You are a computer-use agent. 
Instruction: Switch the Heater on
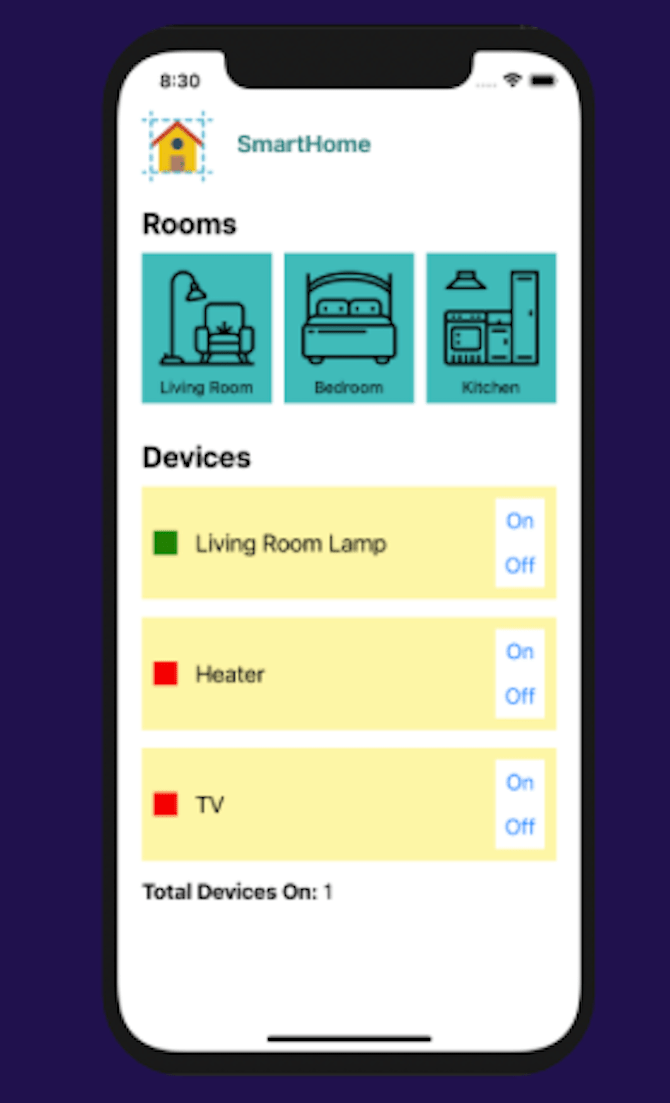point(519,652)
